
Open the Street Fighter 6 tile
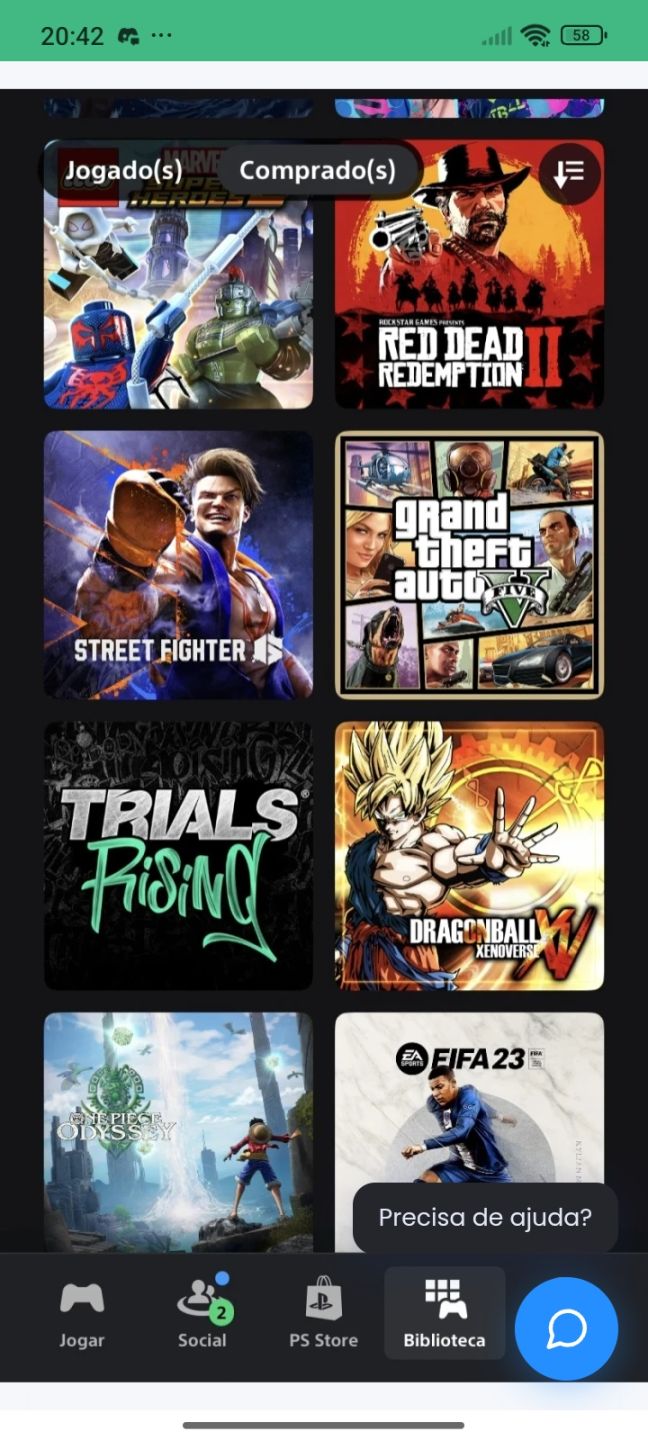[178, 565]
